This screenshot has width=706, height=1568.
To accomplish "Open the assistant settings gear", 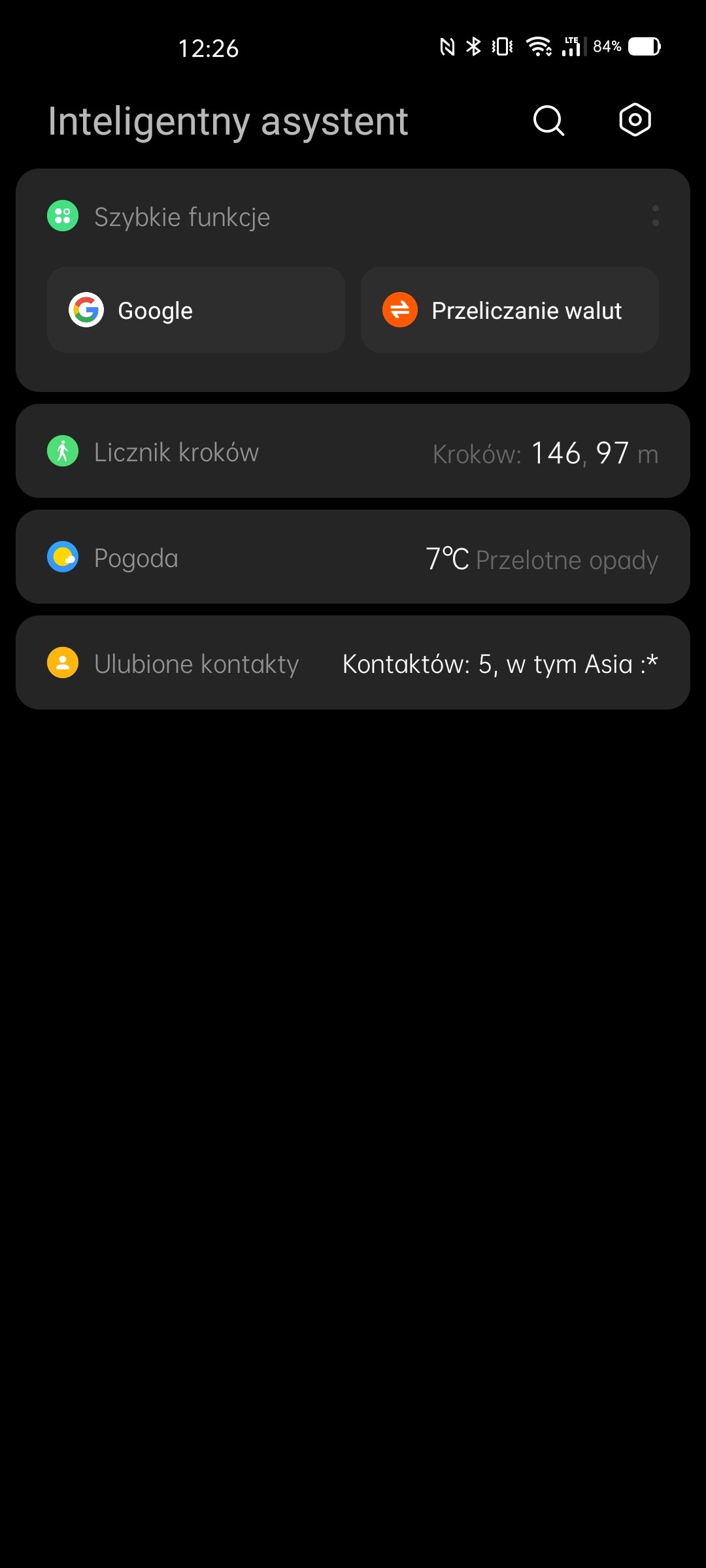I will (x=635, y=120).
